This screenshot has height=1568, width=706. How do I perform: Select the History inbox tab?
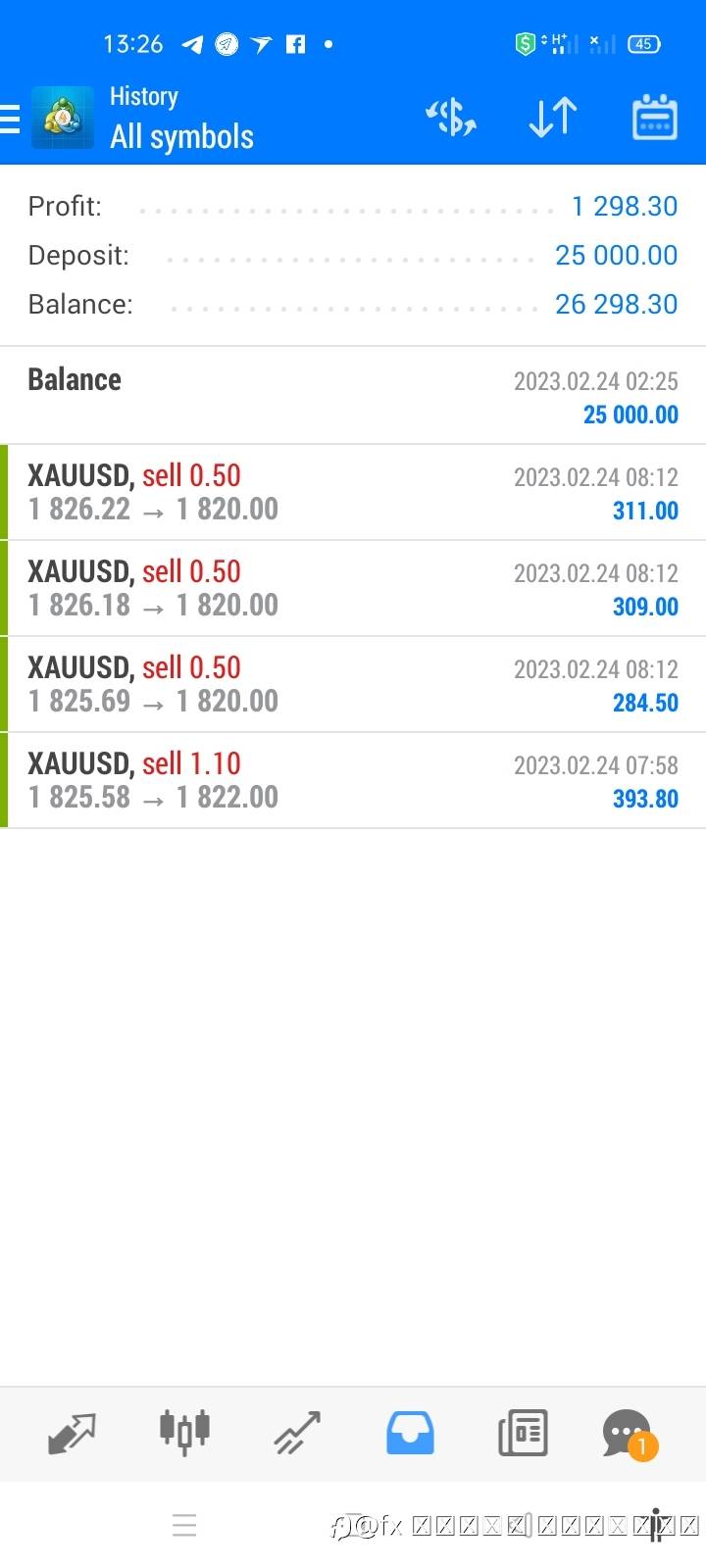click(x=410, y=1434)
